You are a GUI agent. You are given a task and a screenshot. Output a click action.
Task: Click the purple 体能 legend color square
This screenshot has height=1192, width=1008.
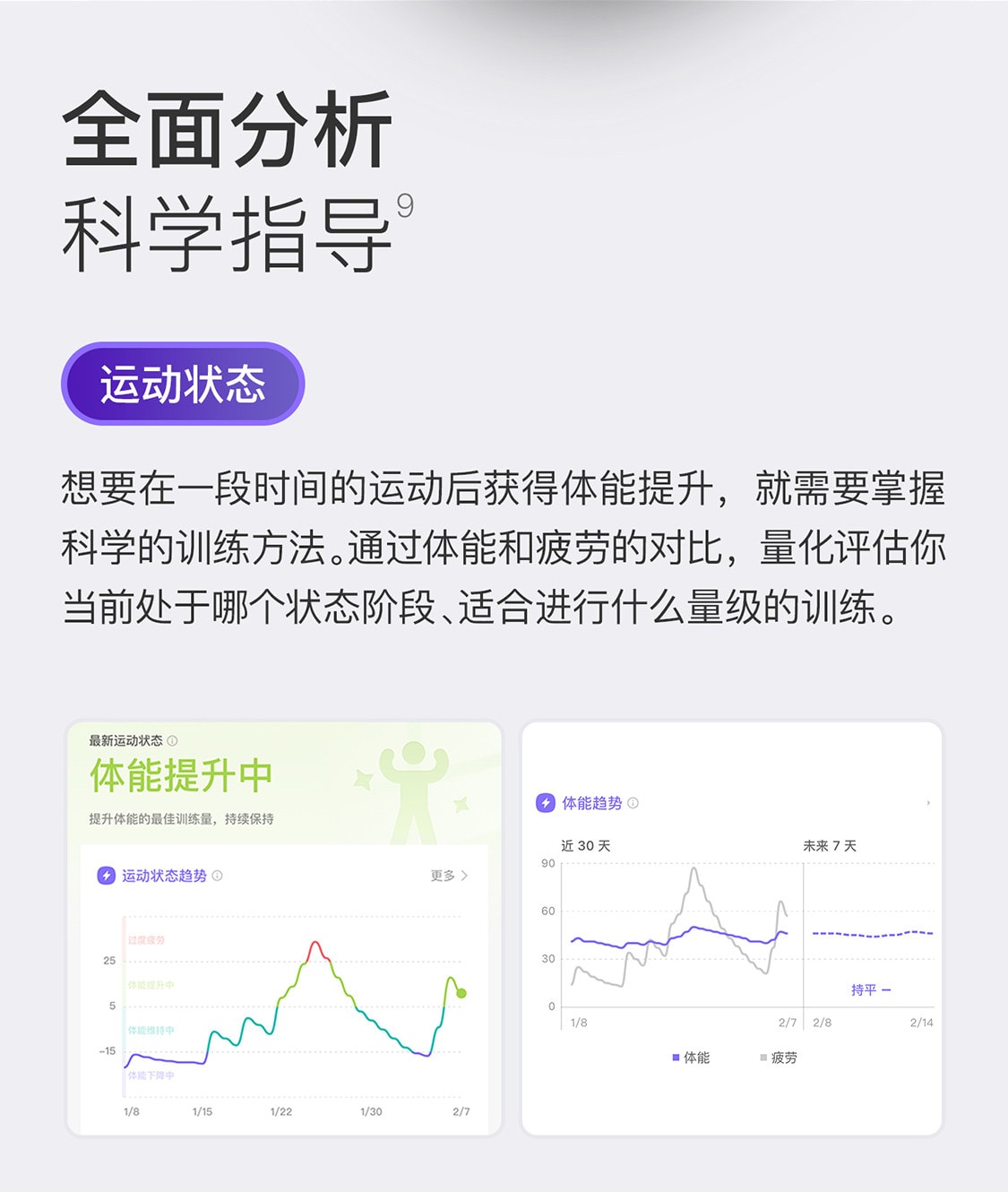(x=675, y=1058)
